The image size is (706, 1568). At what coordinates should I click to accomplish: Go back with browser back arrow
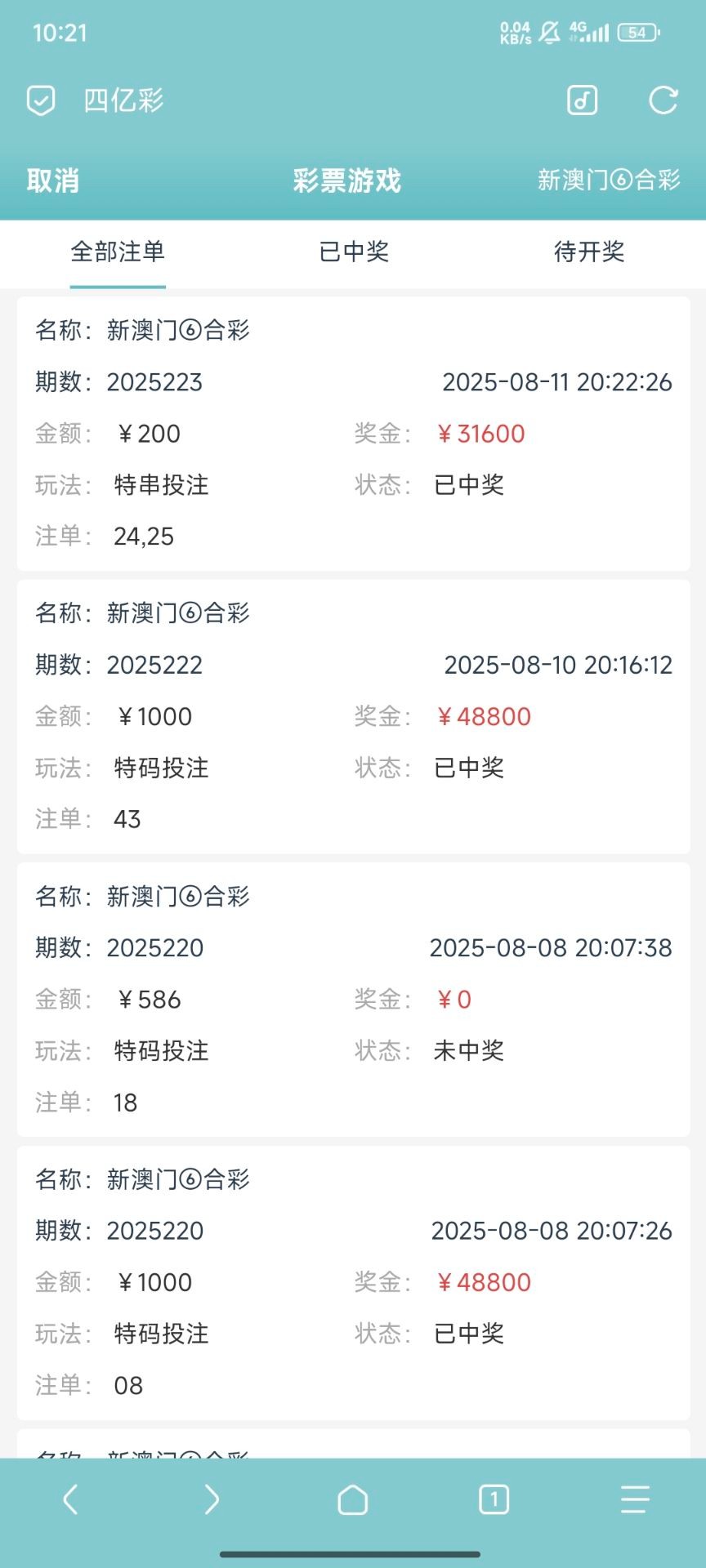(x=71, y=1499)
